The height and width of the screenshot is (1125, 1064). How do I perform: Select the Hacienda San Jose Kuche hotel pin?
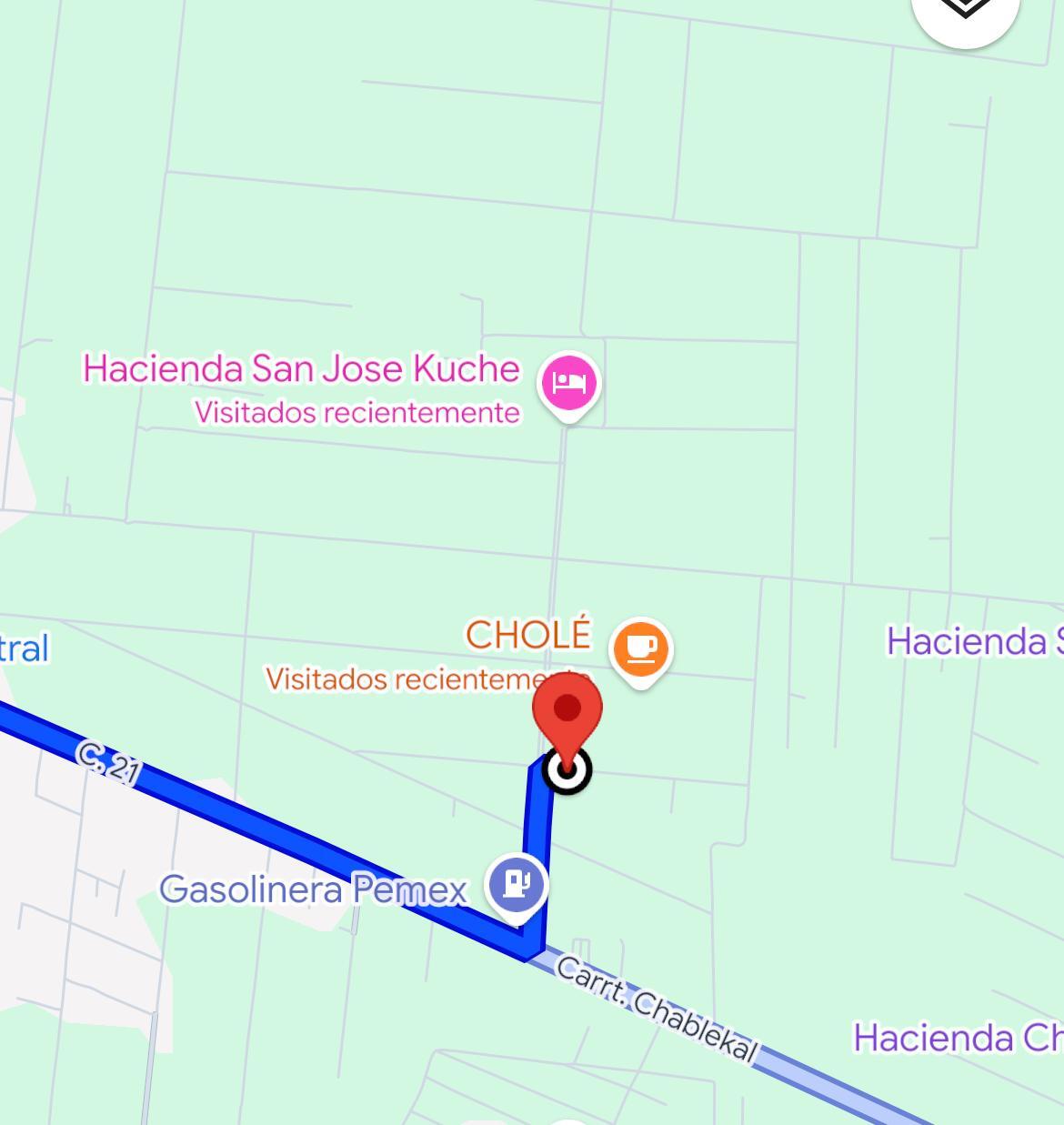[568, 382]
